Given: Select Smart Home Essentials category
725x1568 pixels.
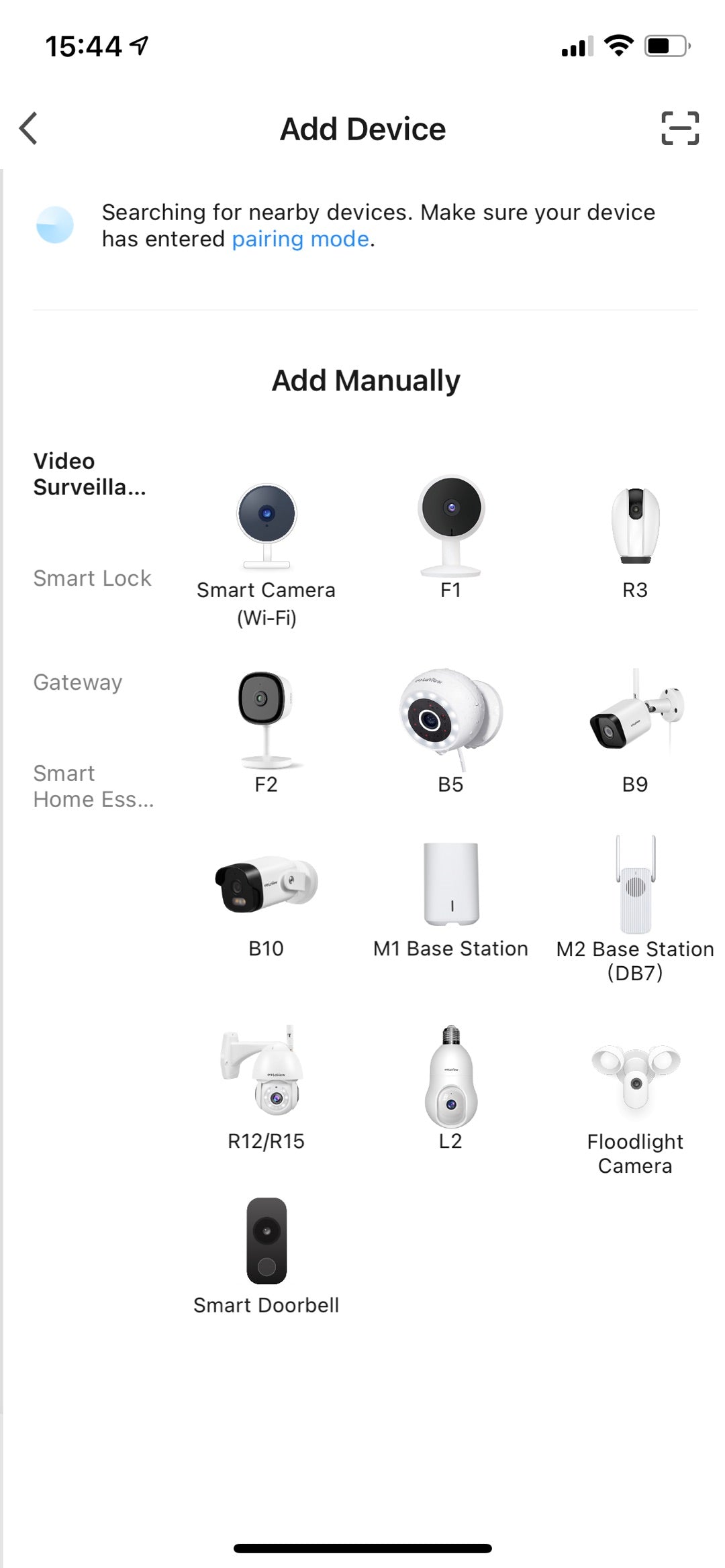Looking at the screenshot, I should click(x=93, y=786).
